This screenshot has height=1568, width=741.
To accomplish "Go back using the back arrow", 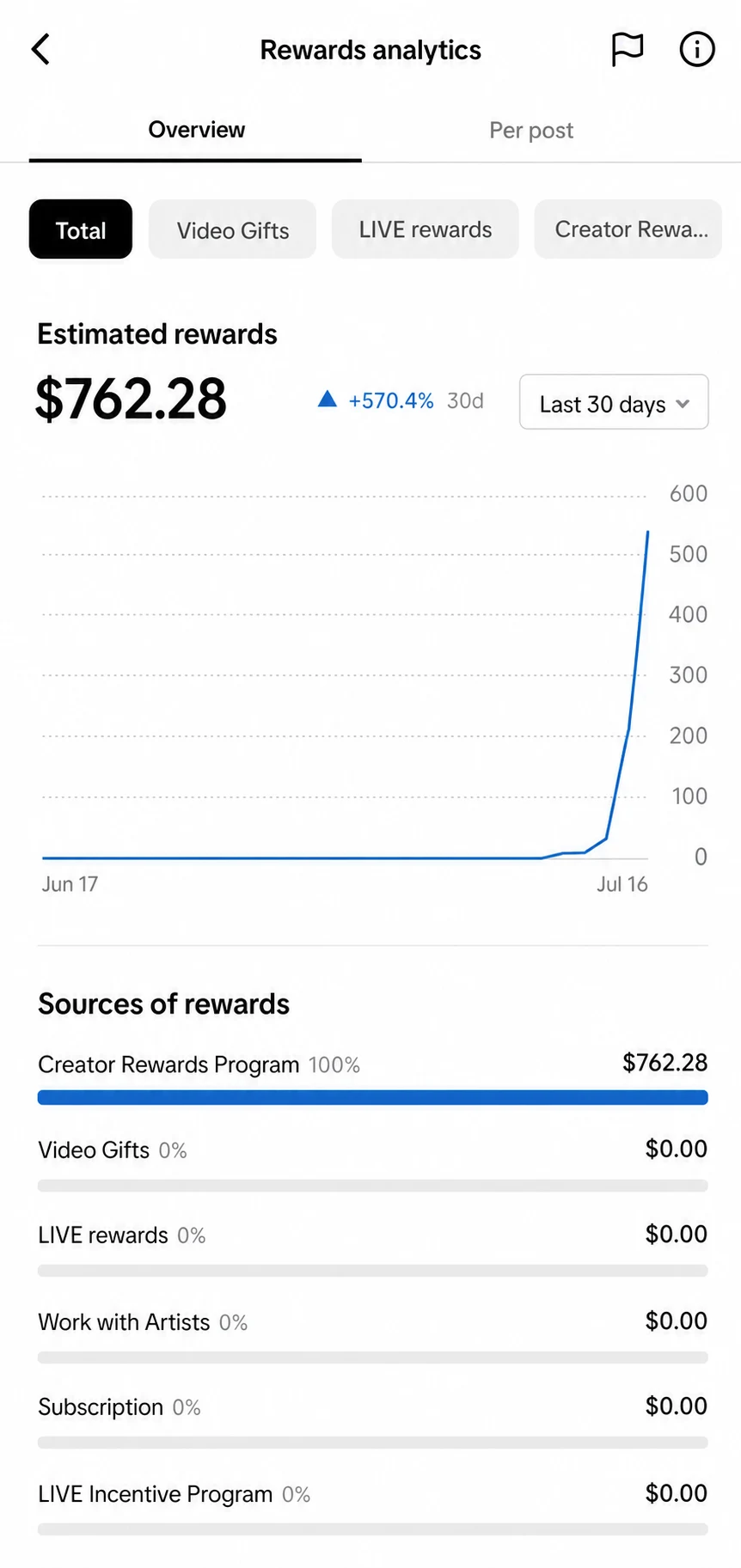I will point(40,50).
